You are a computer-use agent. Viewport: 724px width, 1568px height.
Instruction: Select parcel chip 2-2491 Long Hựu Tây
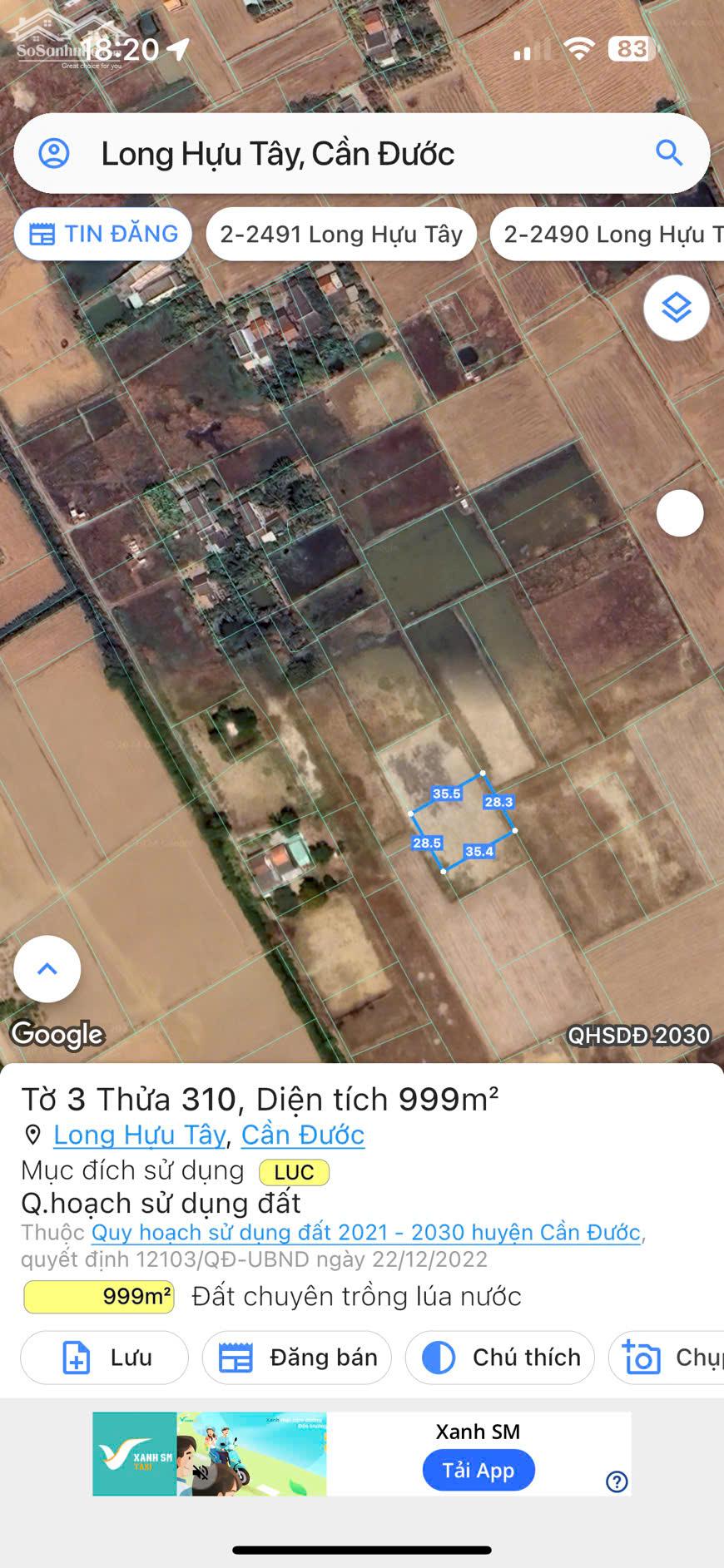click(x=341, y=234)
